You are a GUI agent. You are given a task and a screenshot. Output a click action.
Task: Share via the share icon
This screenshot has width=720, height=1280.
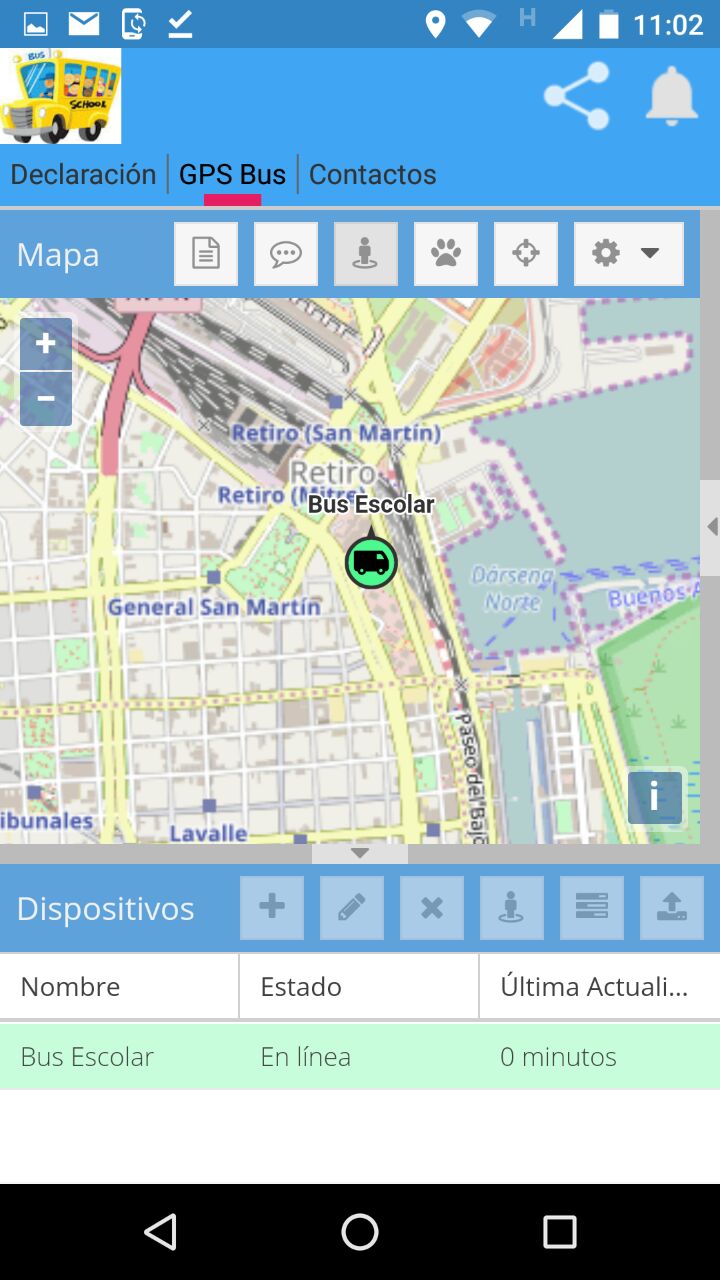pyautogui.click(x=577, y=96)
